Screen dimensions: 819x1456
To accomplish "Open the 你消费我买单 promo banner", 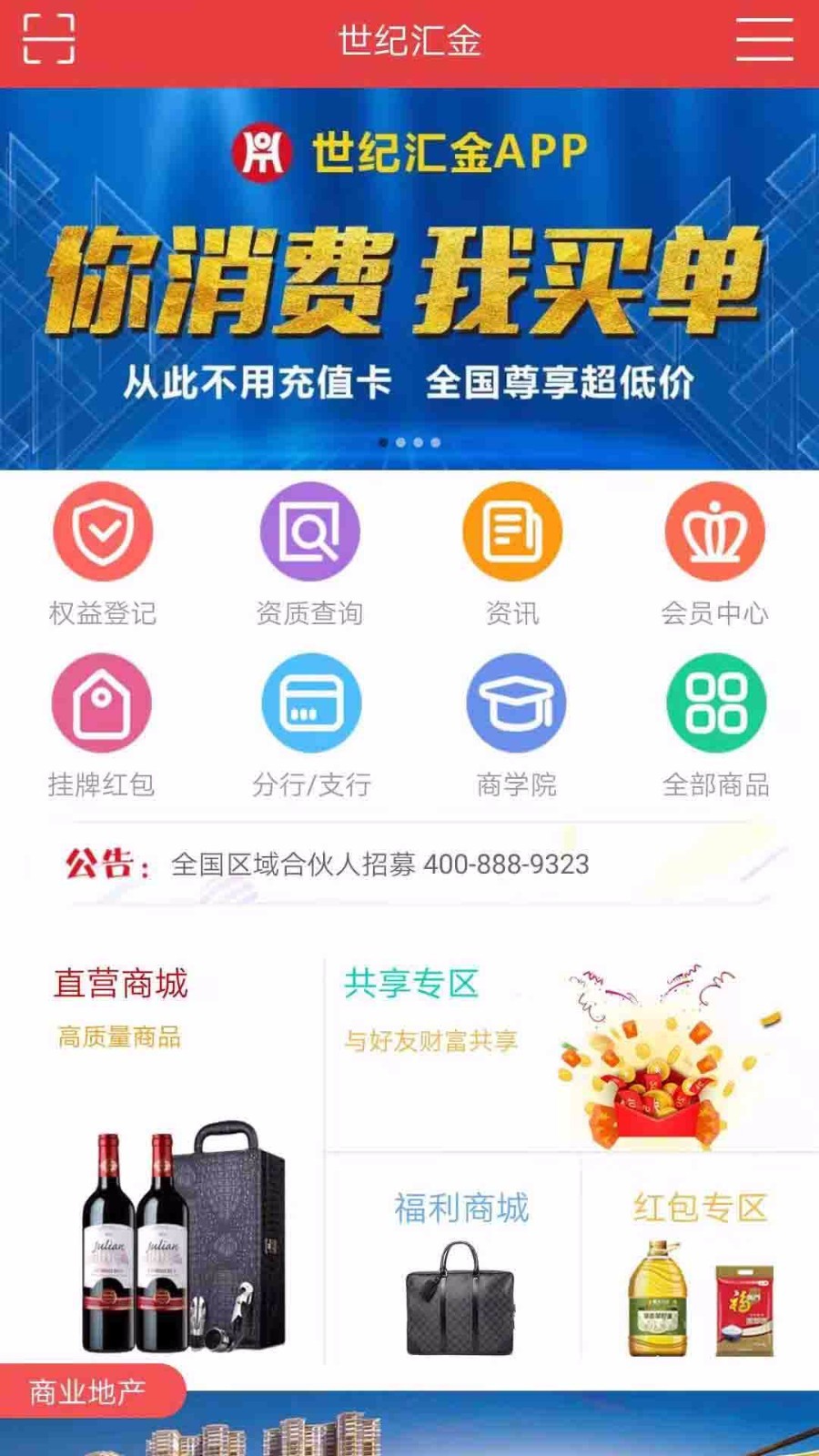I will [x=409, y=280].
